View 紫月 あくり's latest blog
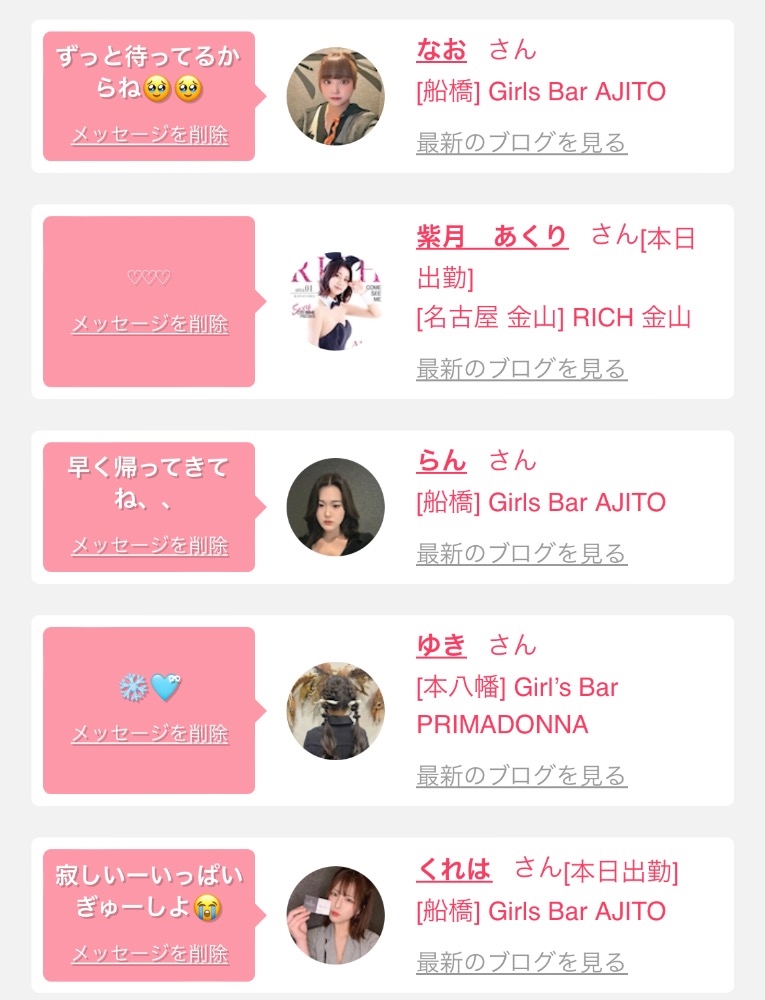765x1000 pixels. tap(521, 369)
